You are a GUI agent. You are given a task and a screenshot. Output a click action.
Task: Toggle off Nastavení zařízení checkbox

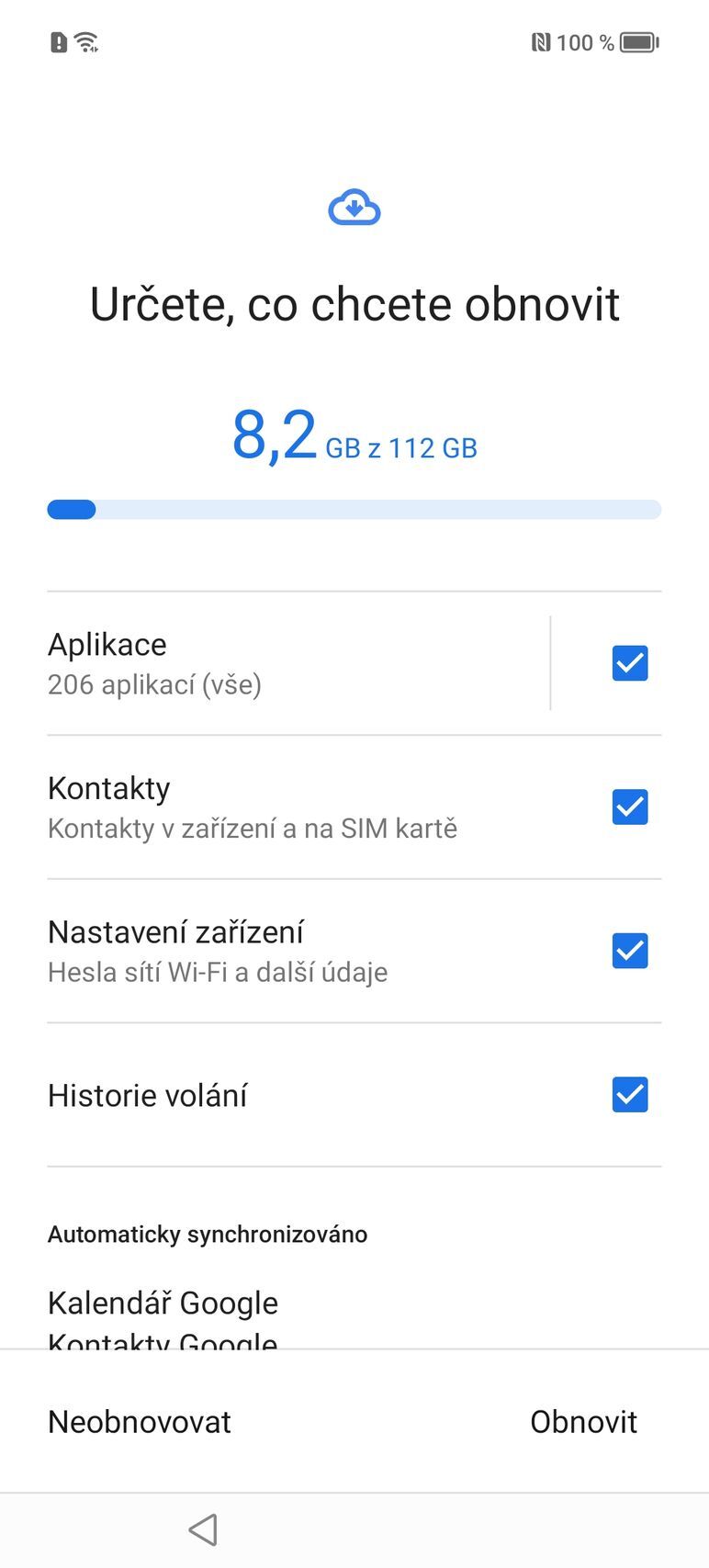point(630,951)
